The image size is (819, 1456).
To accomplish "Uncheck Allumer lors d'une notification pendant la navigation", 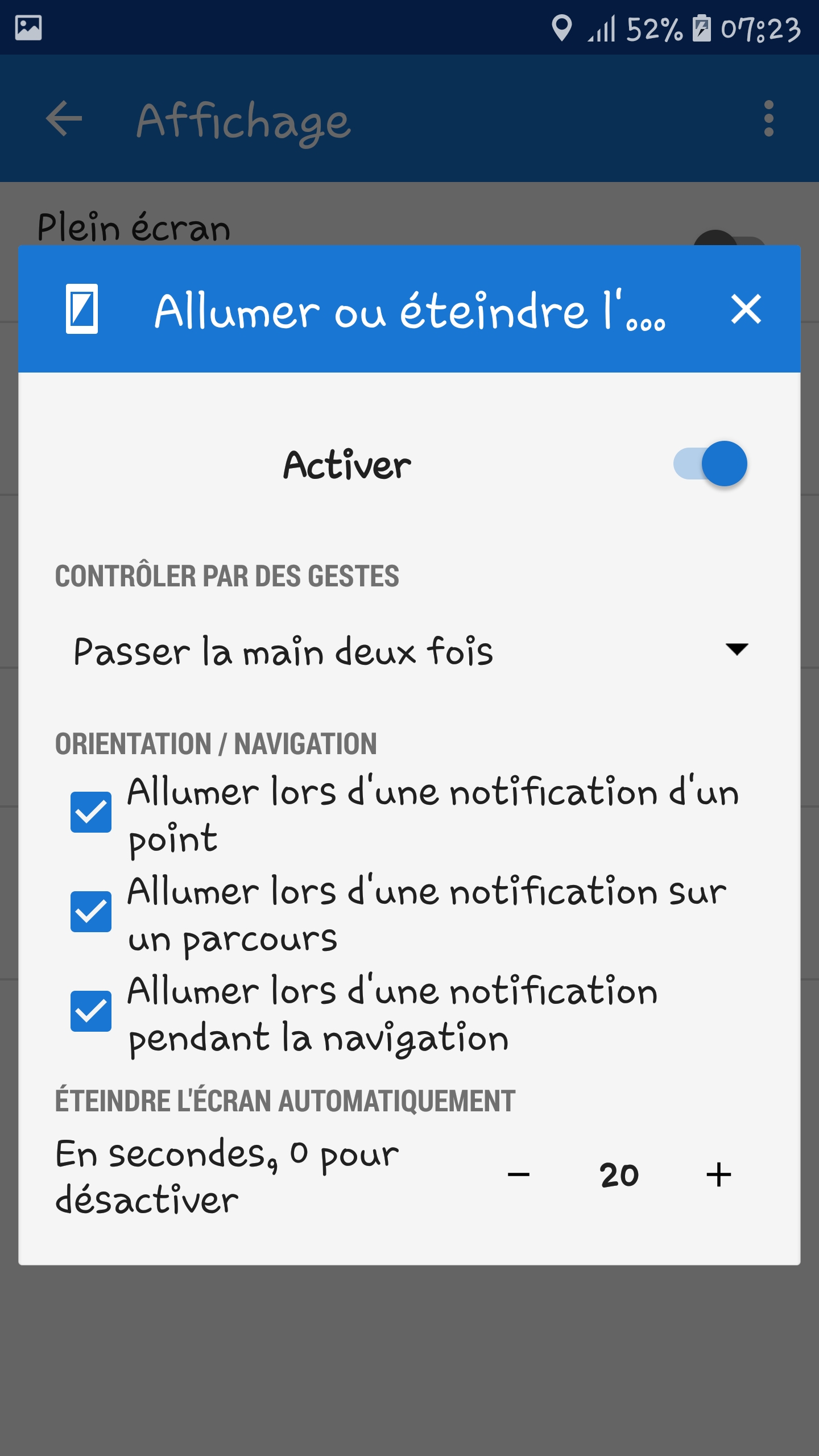I will pyautogui.click(x=91, y=1011).
